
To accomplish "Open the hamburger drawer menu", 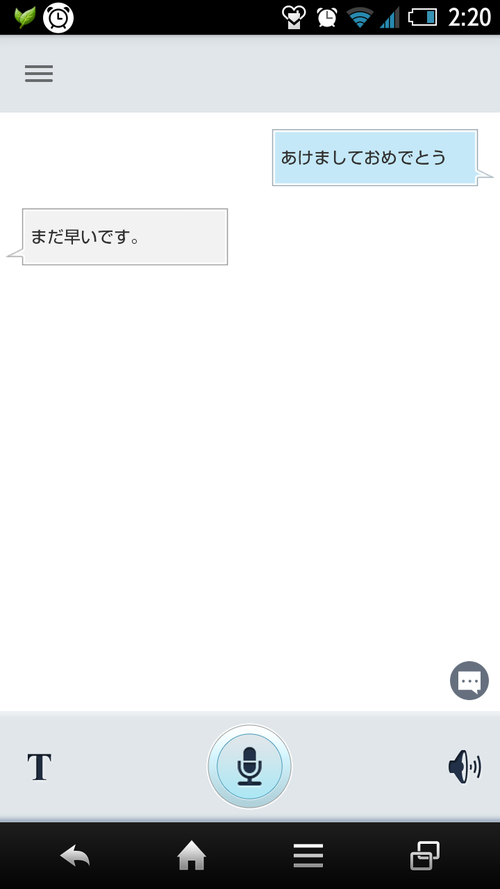I will pyautogui.click(x=39, y=74).
